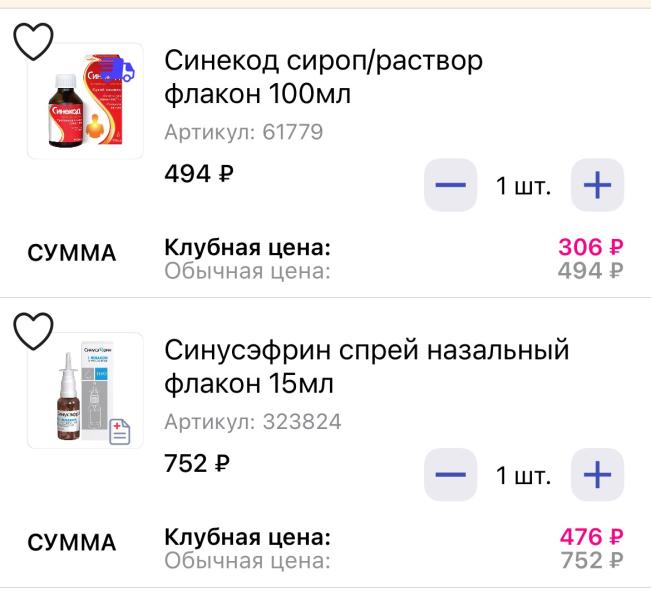The height and width of the screenshot is (600, 651).
Task: Add Синусэфрин спрей to favorites
Action: (33, 331)
